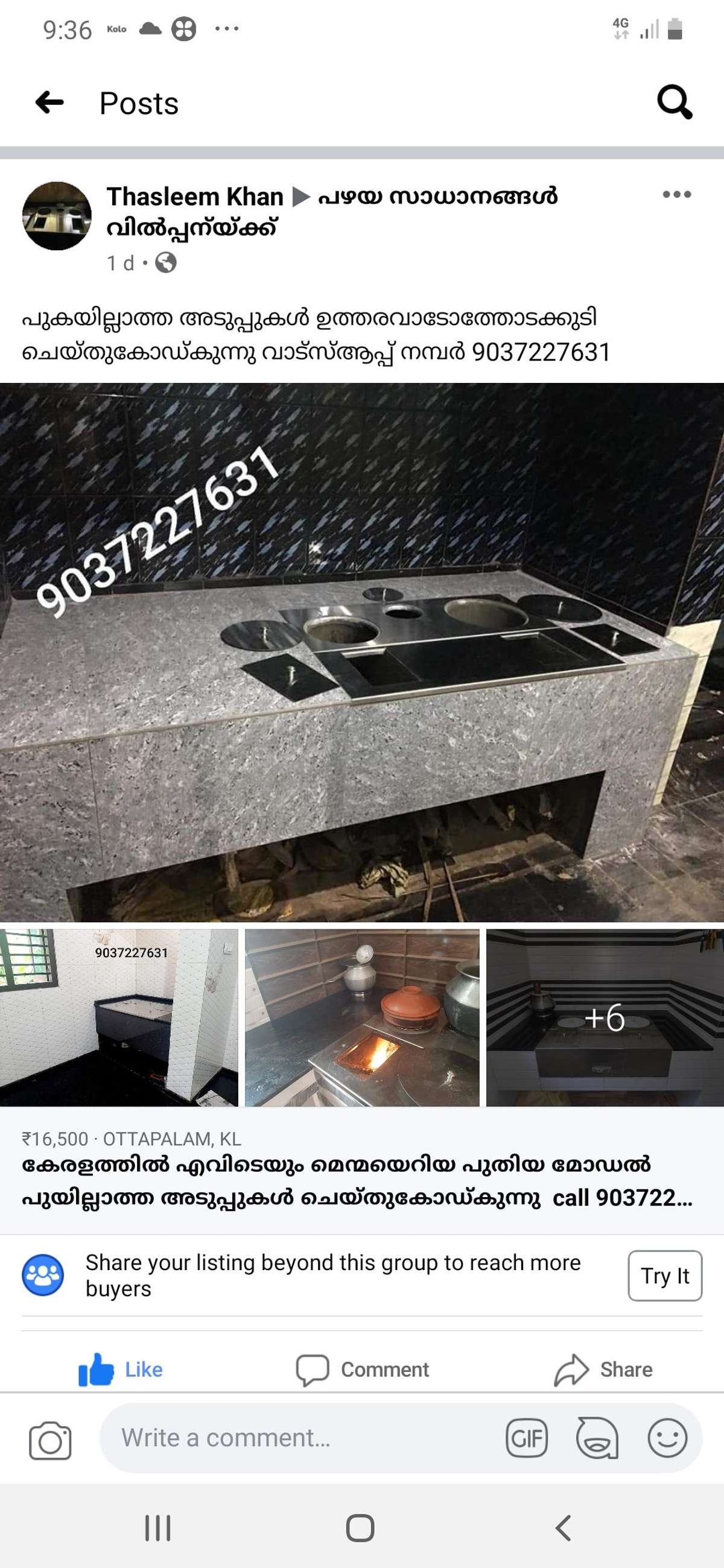
Task: Go back using the Posts arrow
Action: coord(49,103)
